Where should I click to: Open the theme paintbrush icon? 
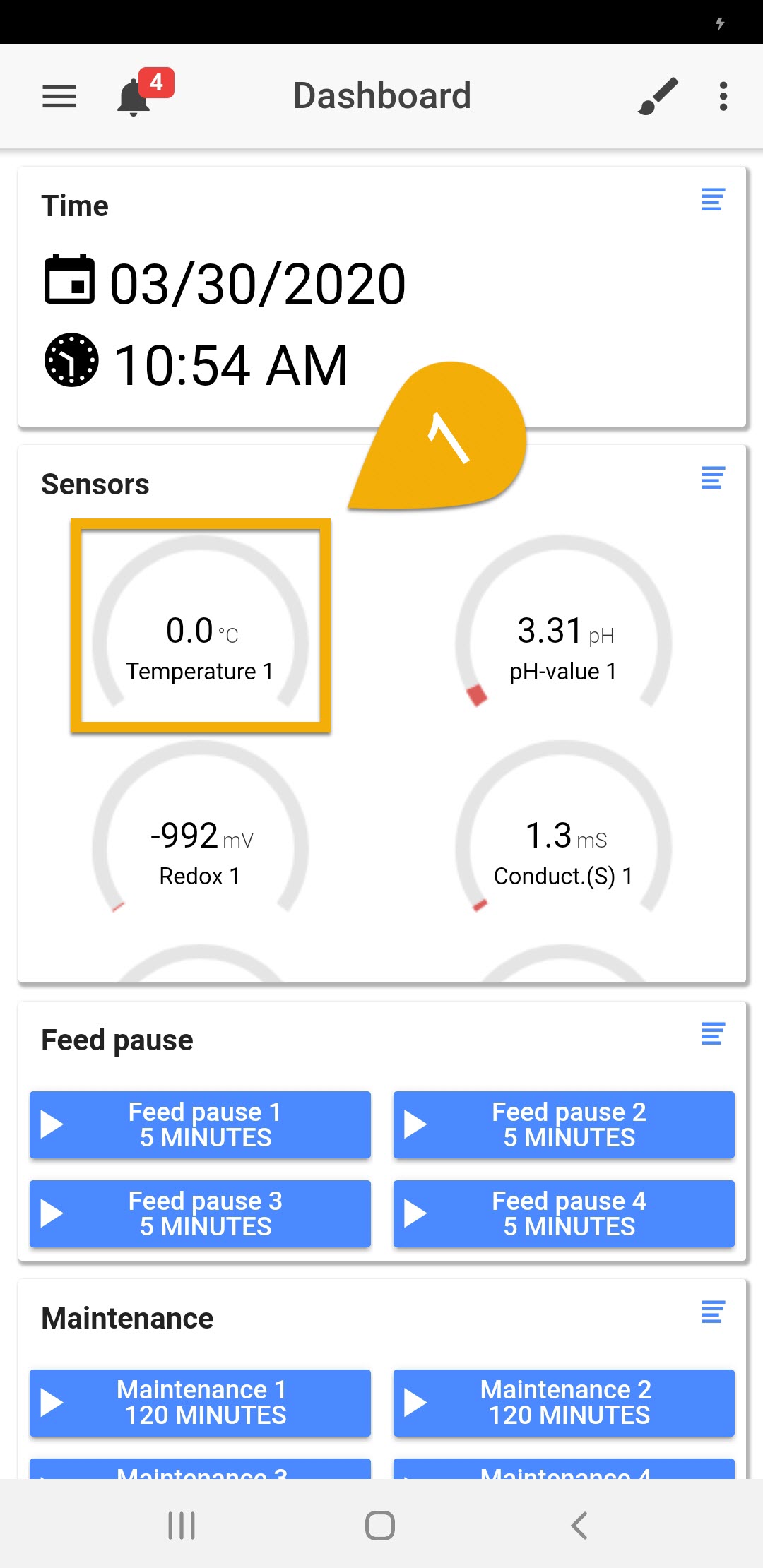[x=658, y=95]
